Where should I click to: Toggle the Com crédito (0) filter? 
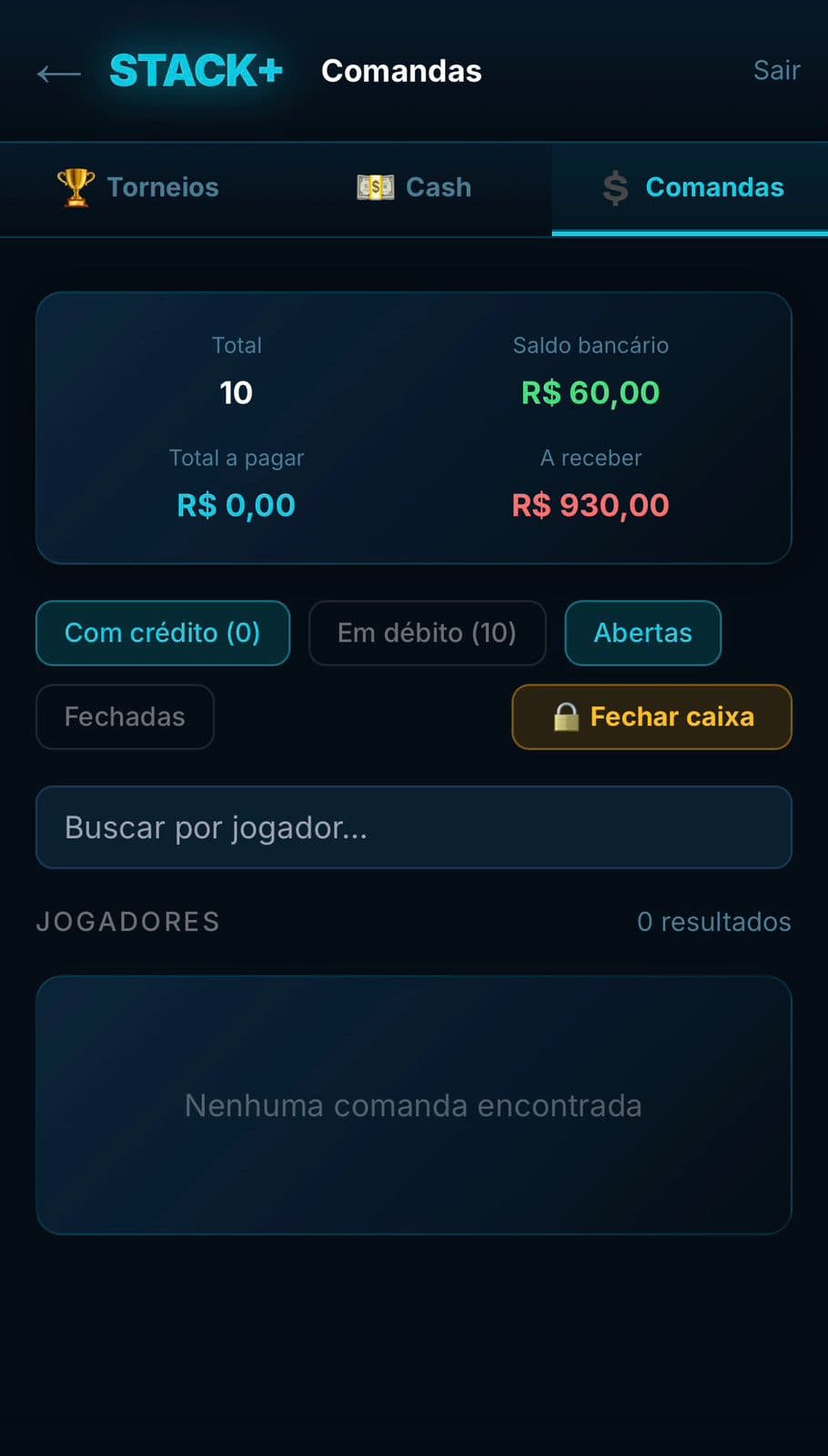[x=162, y=633]
